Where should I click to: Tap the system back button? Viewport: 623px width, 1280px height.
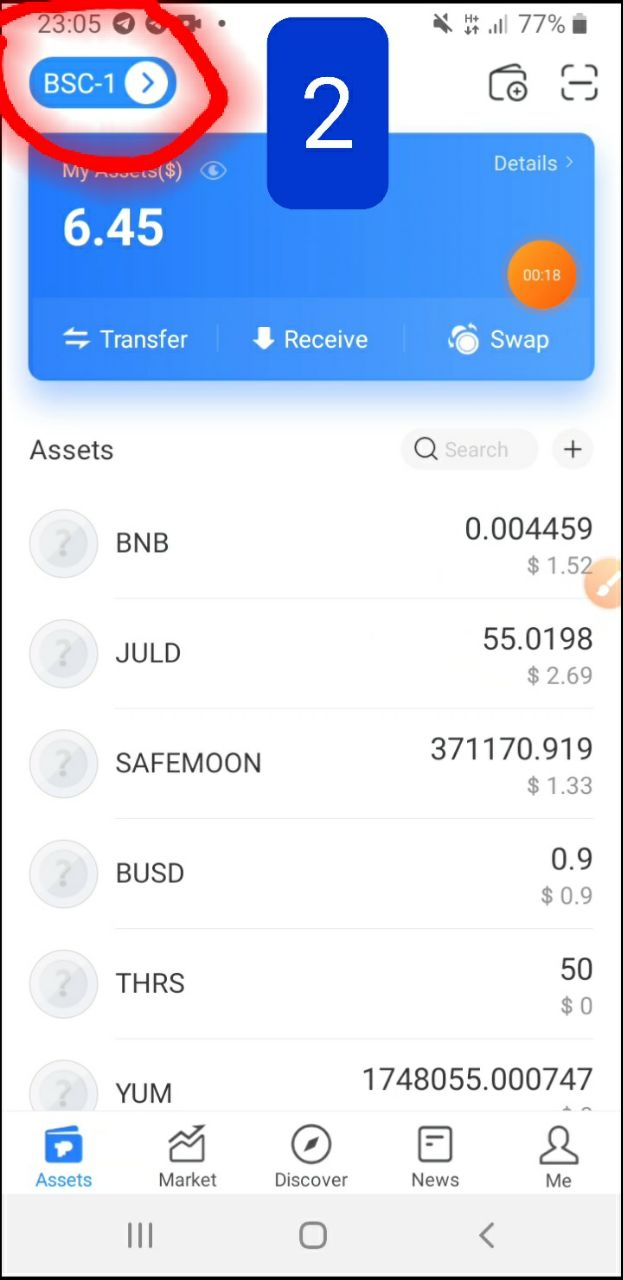click(486, 1236)
